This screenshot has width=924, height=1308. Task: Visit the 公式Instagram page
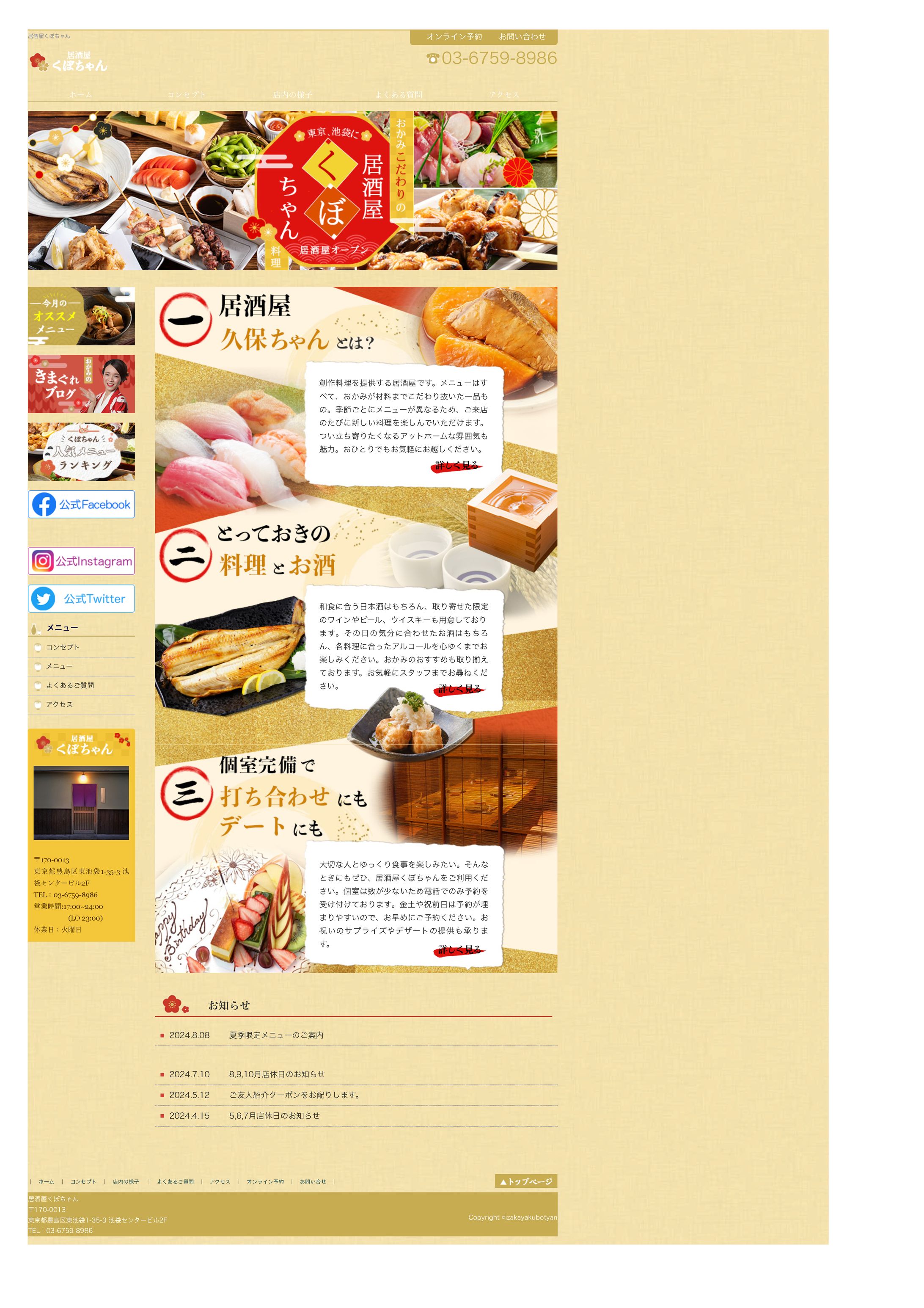click(x=81, y=561)
